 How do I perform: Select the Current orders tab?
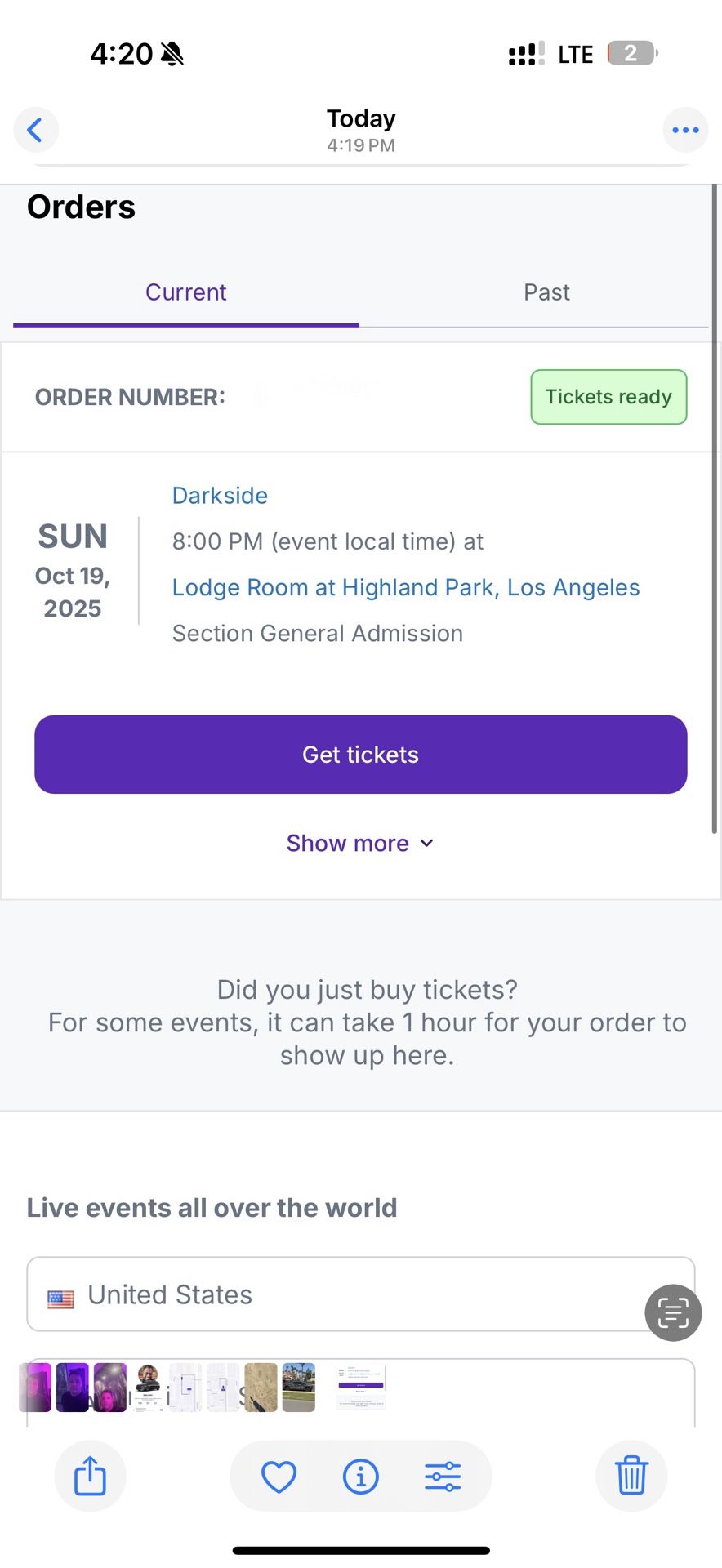(185, 292)
